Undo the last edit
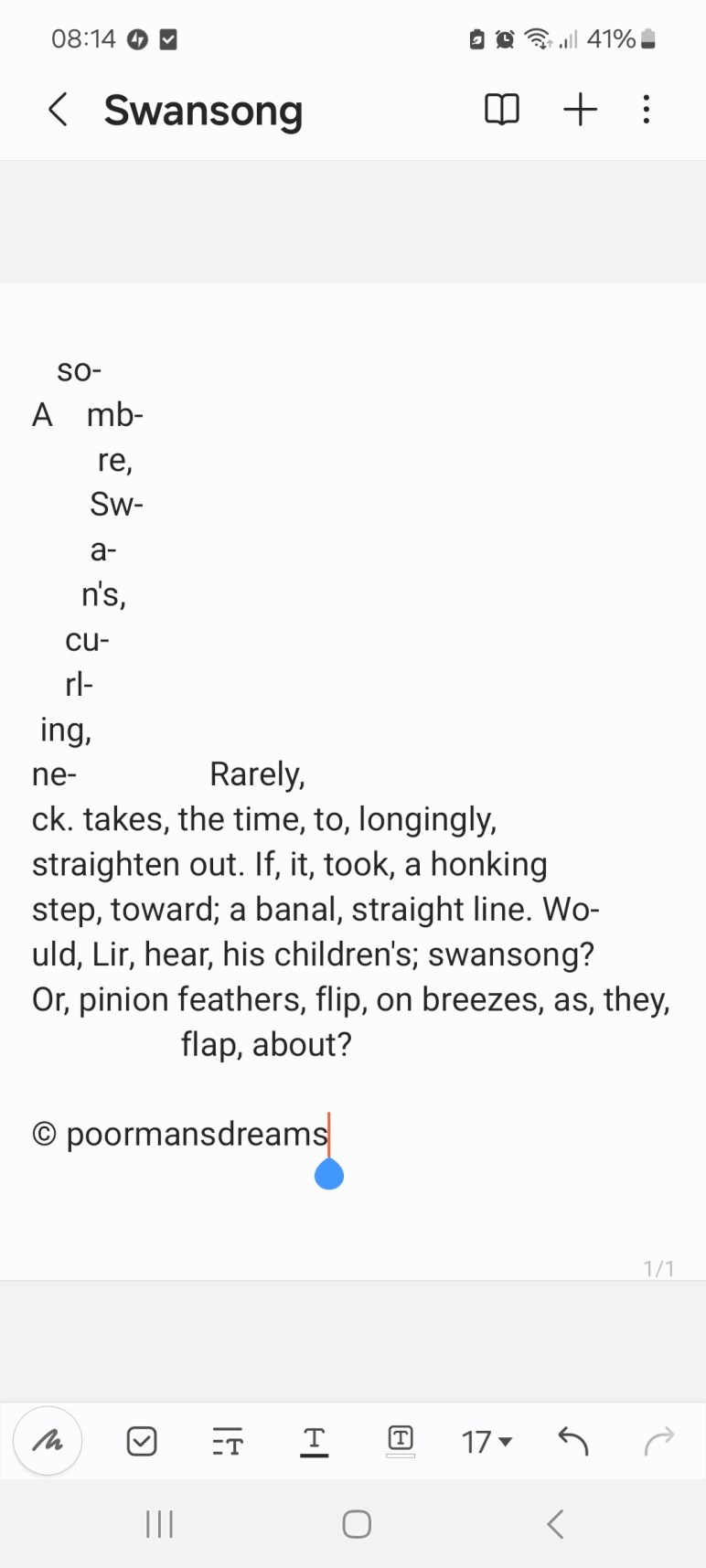 pyautogui.click(x=573, y=1442)
